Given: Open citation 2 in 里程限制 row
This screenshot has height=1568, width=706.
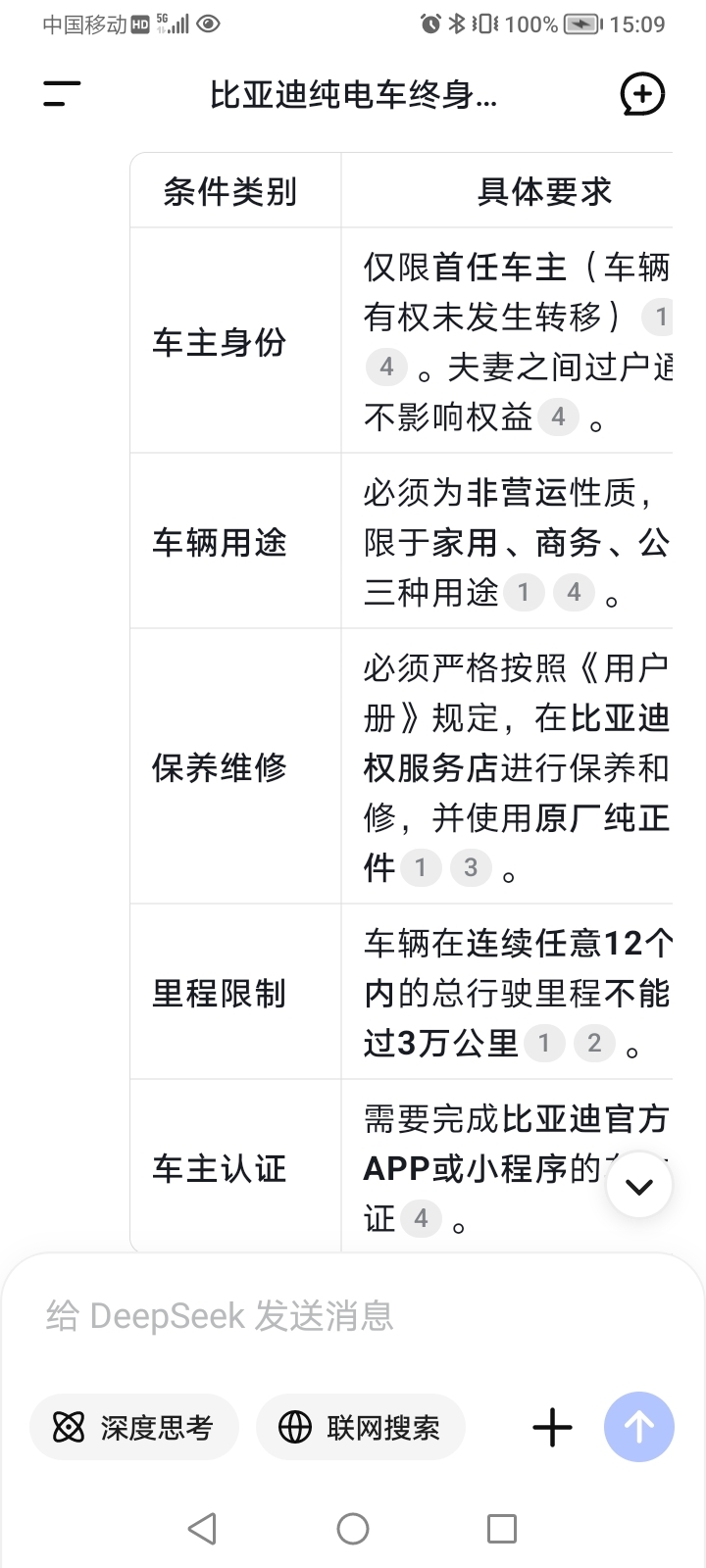Looking at the screenshot, I should click(594, 1044).
